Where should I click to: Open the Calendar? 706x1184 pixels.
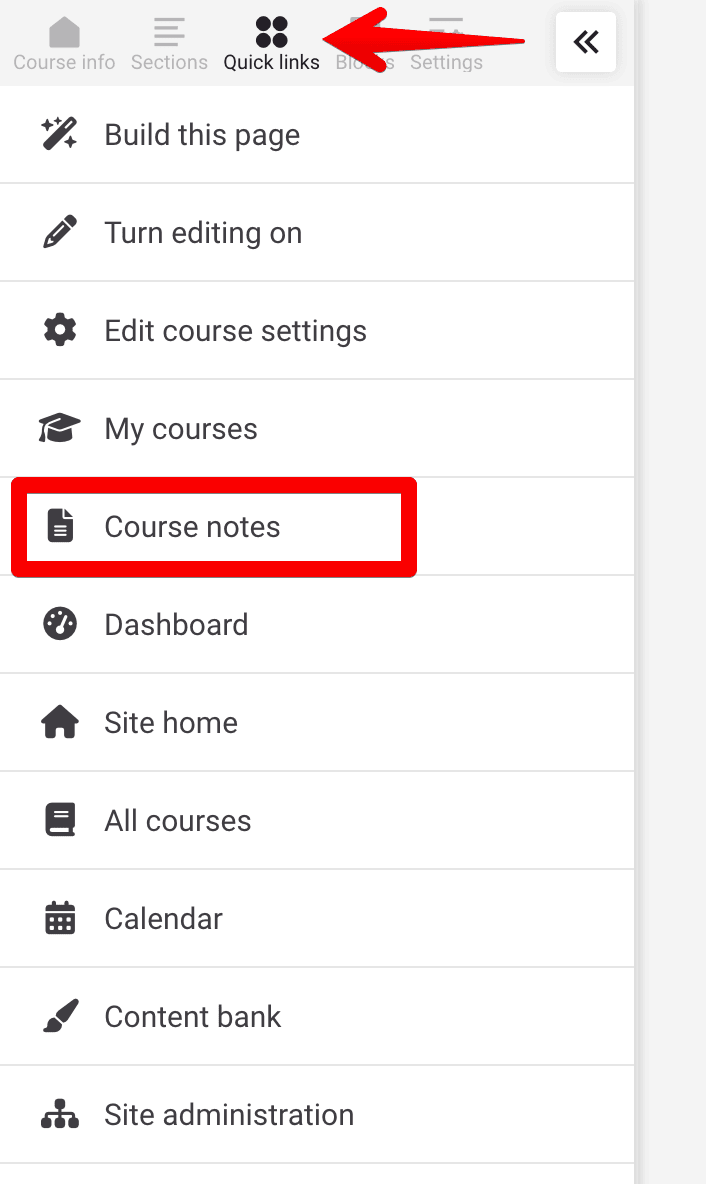316,919
